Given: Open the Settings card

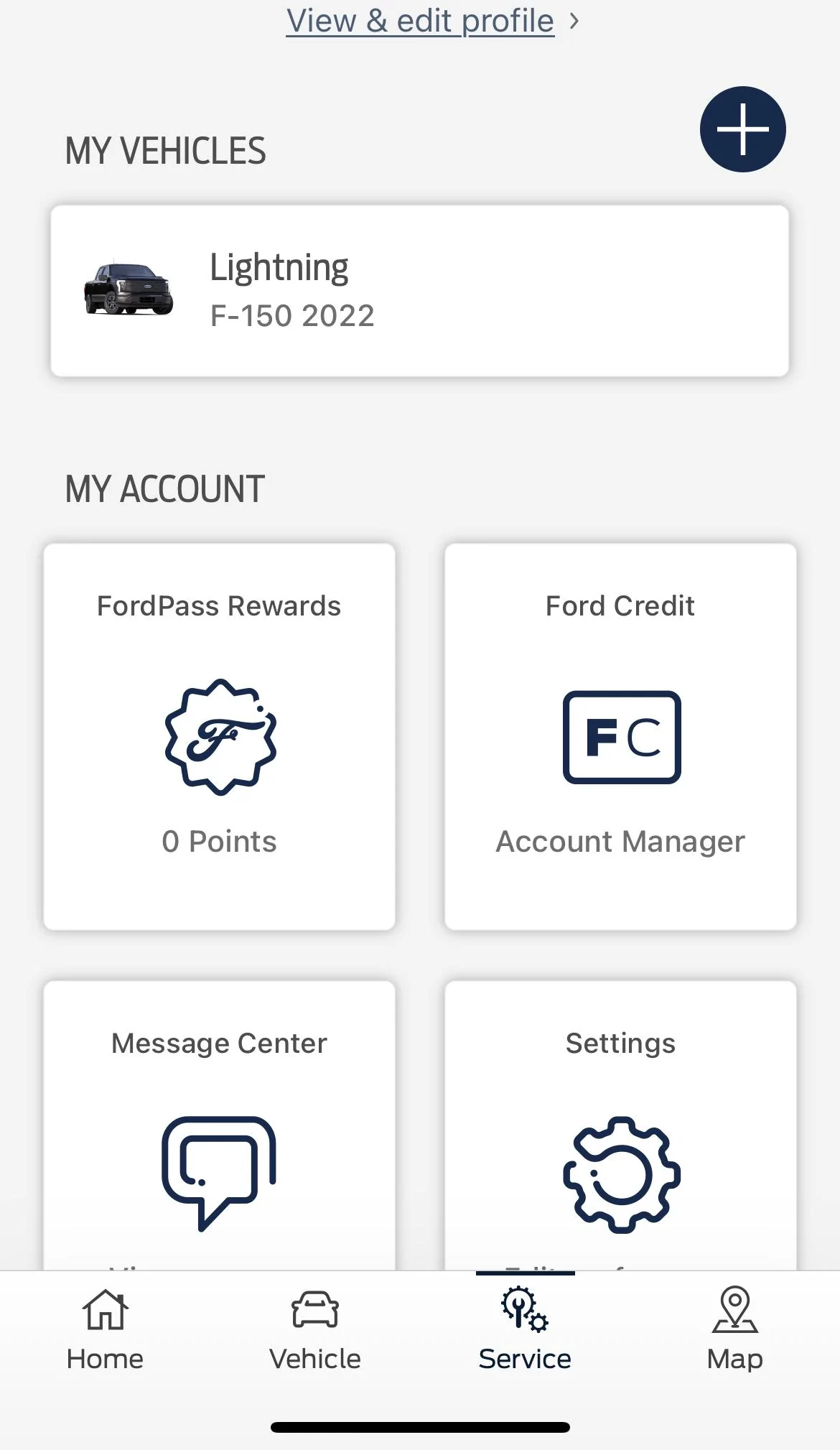Looking at the screenshot, I should click(x=620, y=1128).
